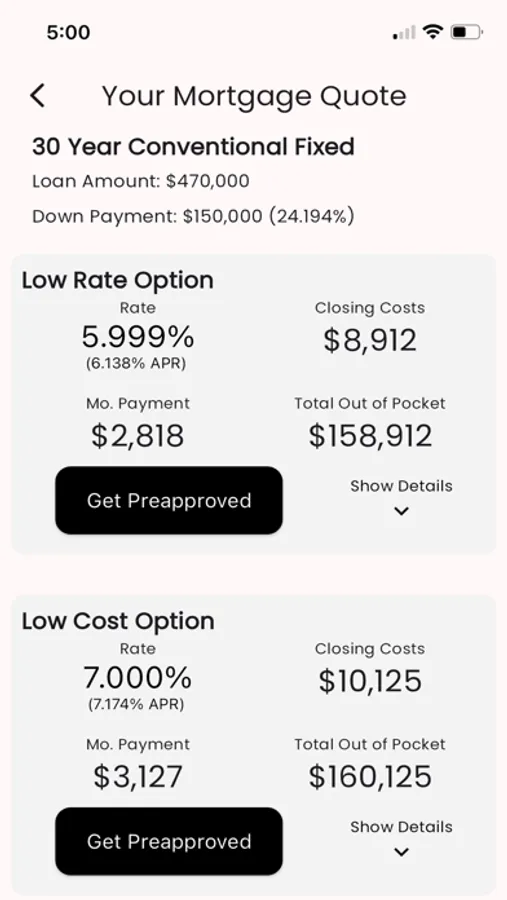Viewport: 507px width, 900px height.
Task: Go back using the arrow icon
Action: click(38, 95)
